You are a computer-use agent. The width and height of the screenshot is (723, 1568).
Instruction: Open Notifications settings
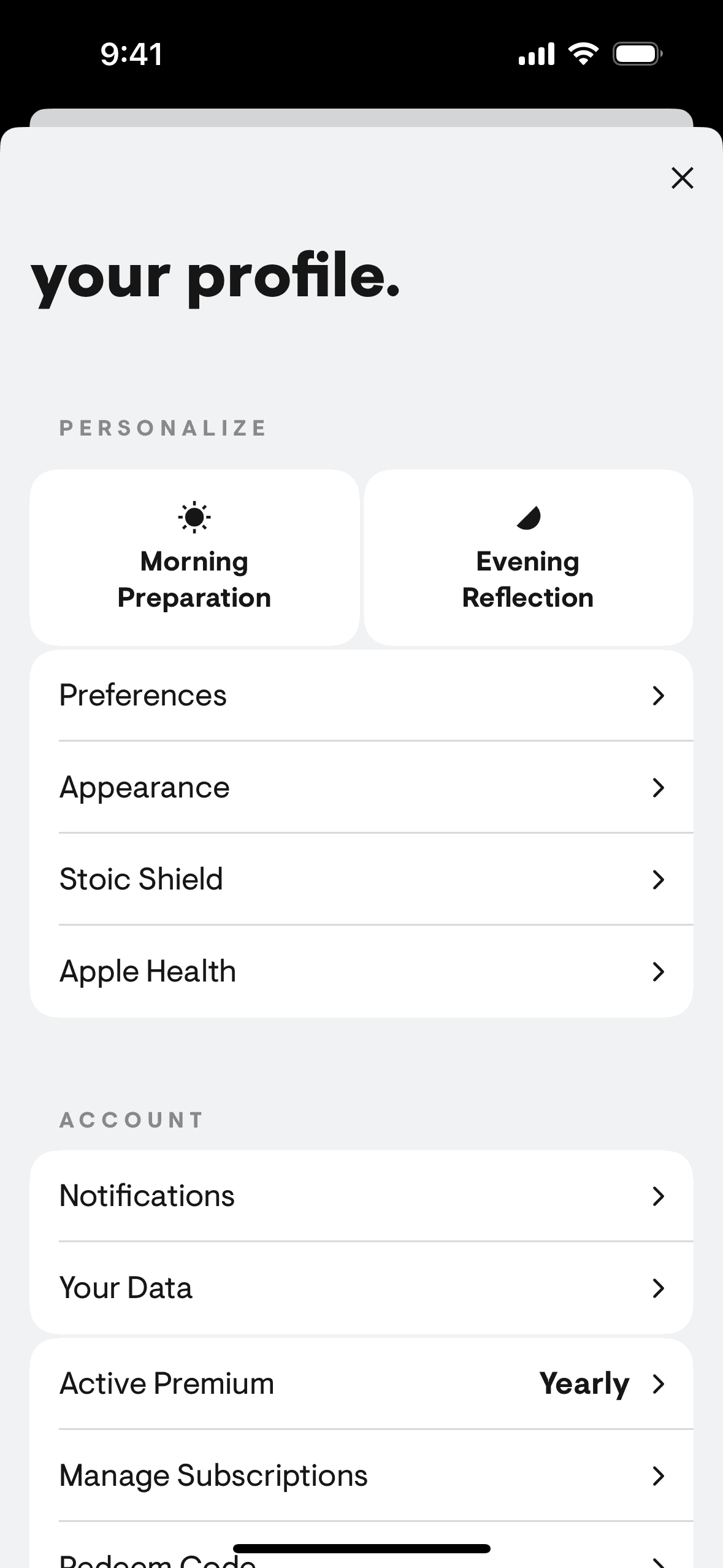tap(361, 1196)
